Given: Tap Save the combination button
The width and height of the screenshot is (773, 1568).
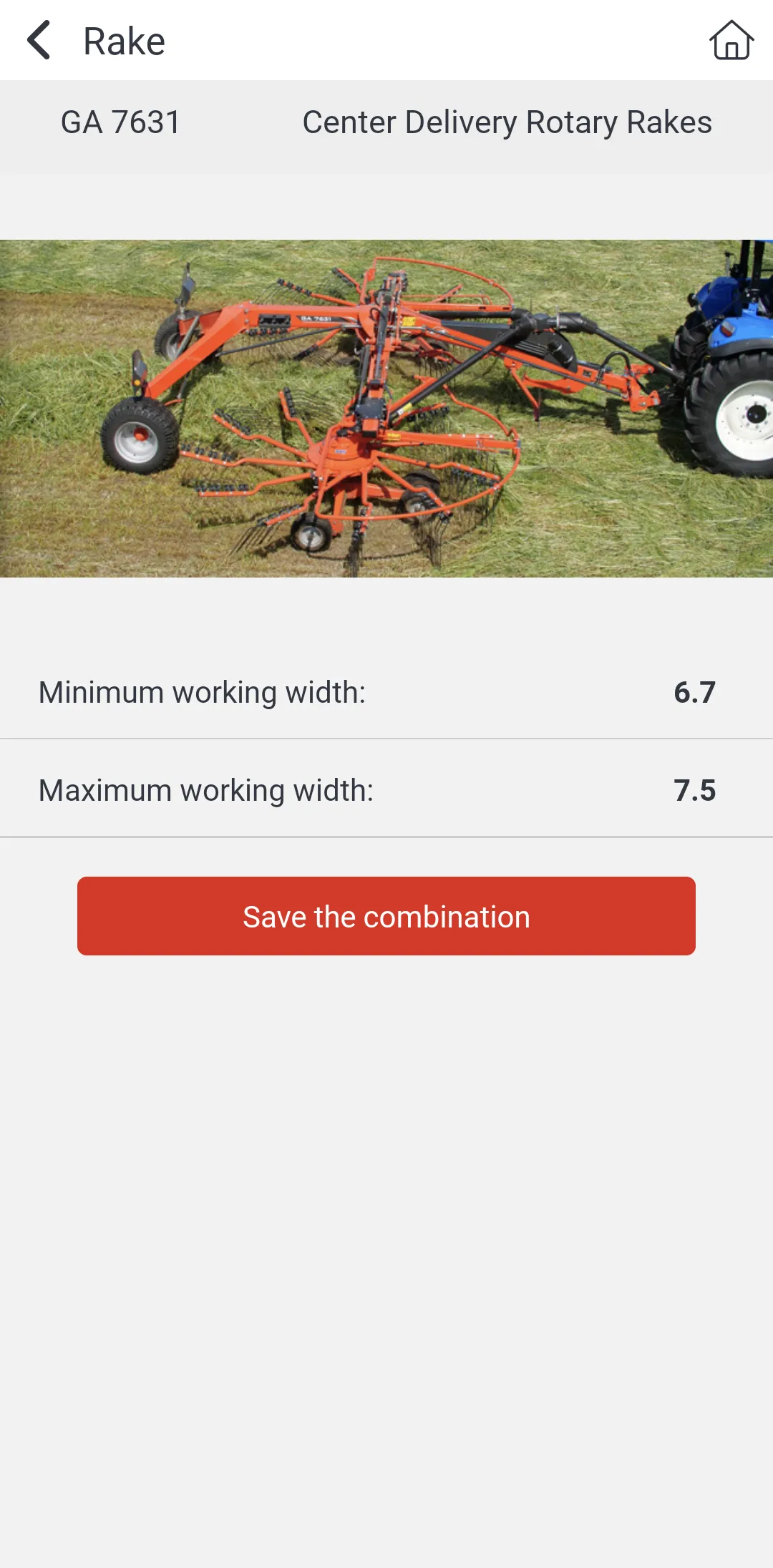Looking at the screenshot, I should [x=386, y=916].
